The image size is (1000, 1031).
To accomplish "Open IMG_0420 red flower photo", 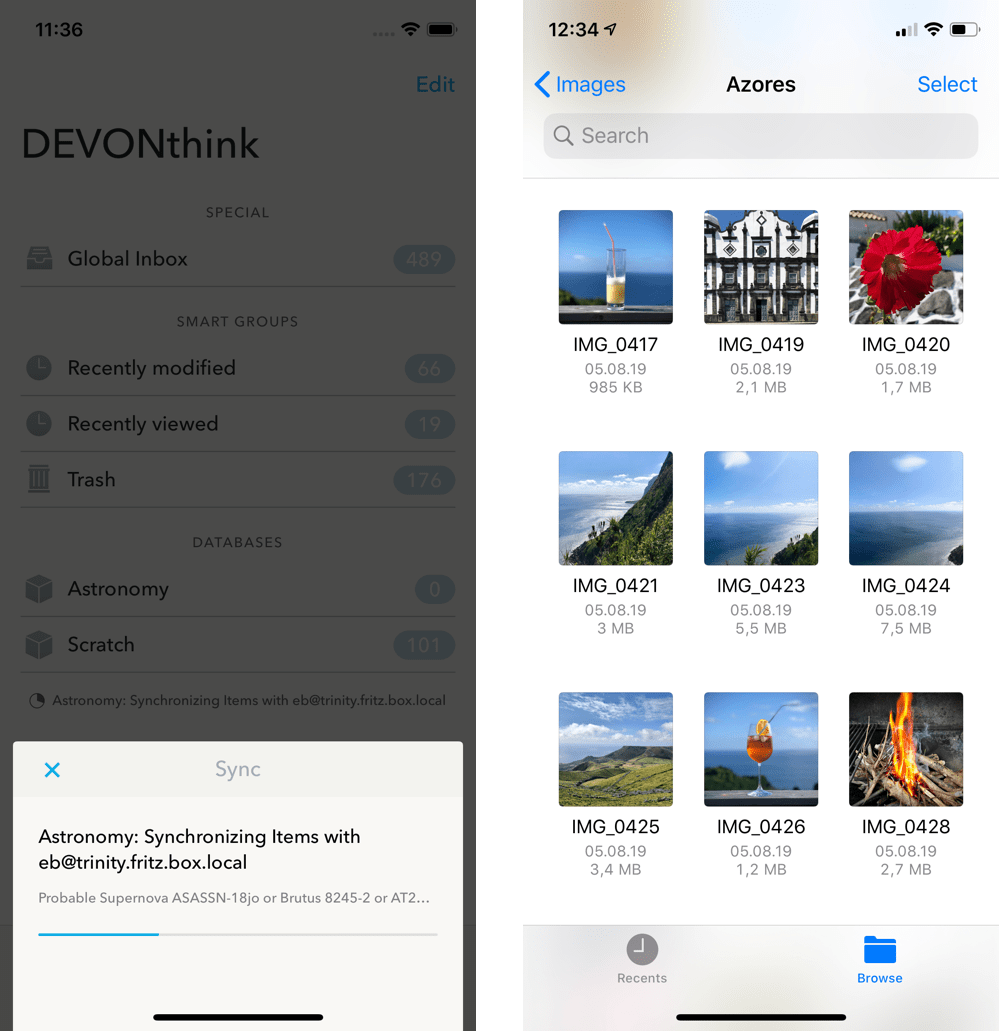I will tap(905, 267).
